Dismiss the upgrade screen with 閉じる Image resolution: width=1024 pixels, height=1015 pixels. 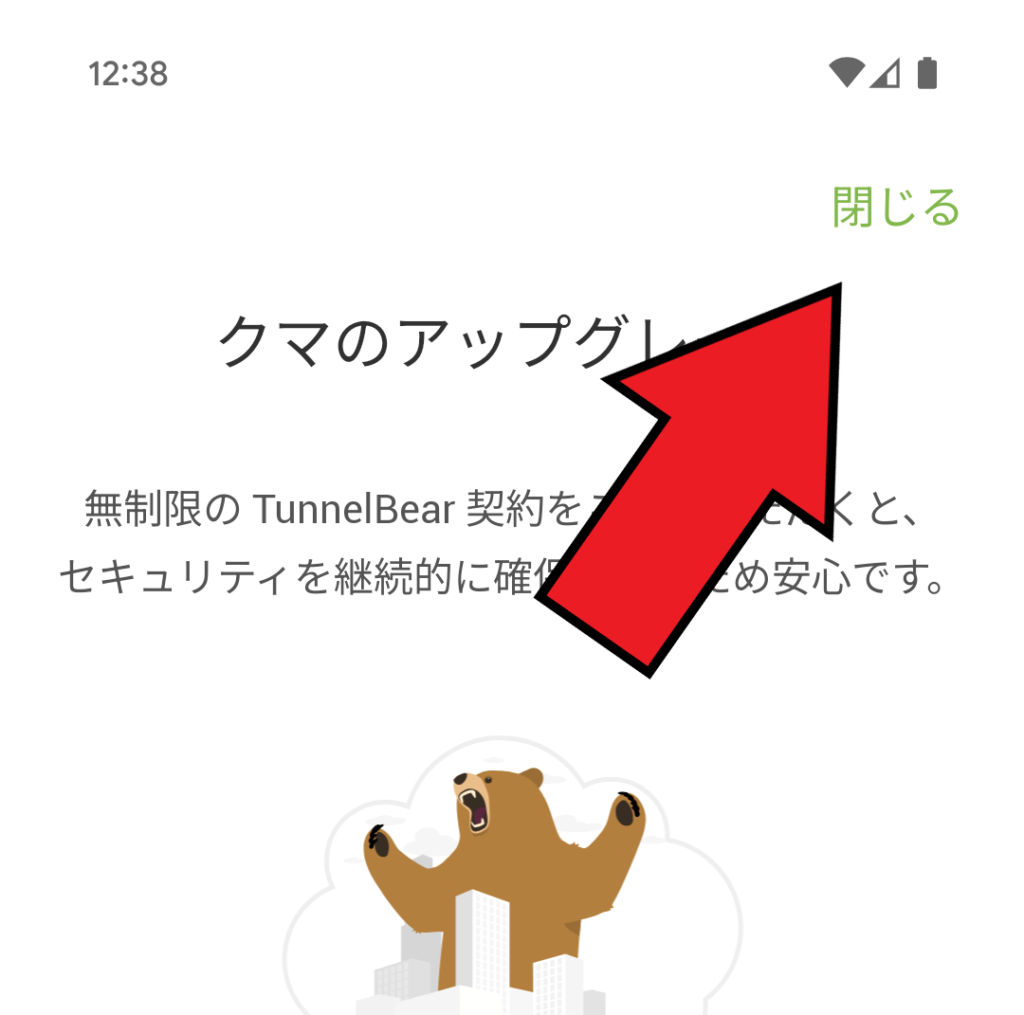click(x=895, y=207)
